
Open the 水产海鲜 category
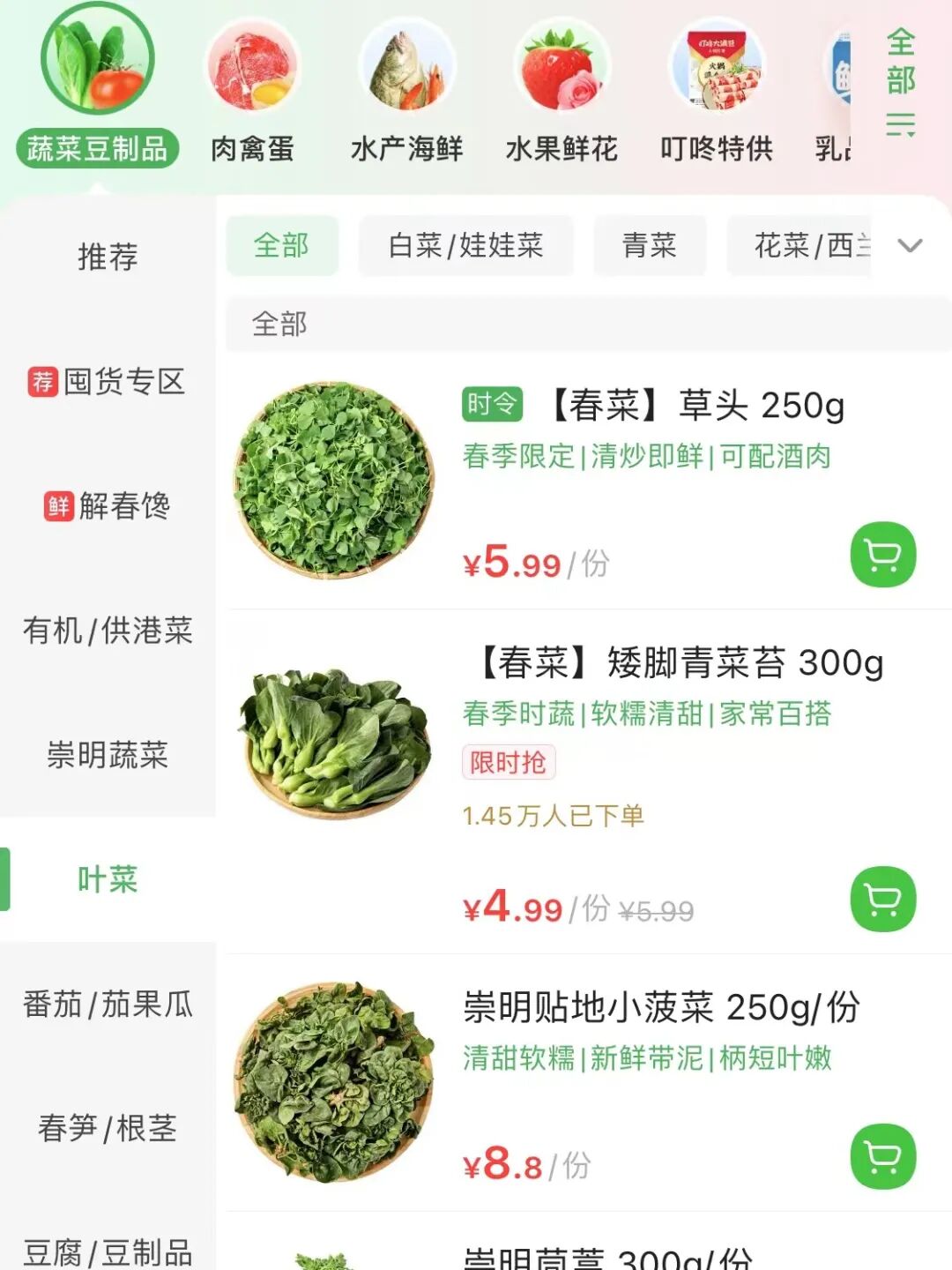click(406, 88)
